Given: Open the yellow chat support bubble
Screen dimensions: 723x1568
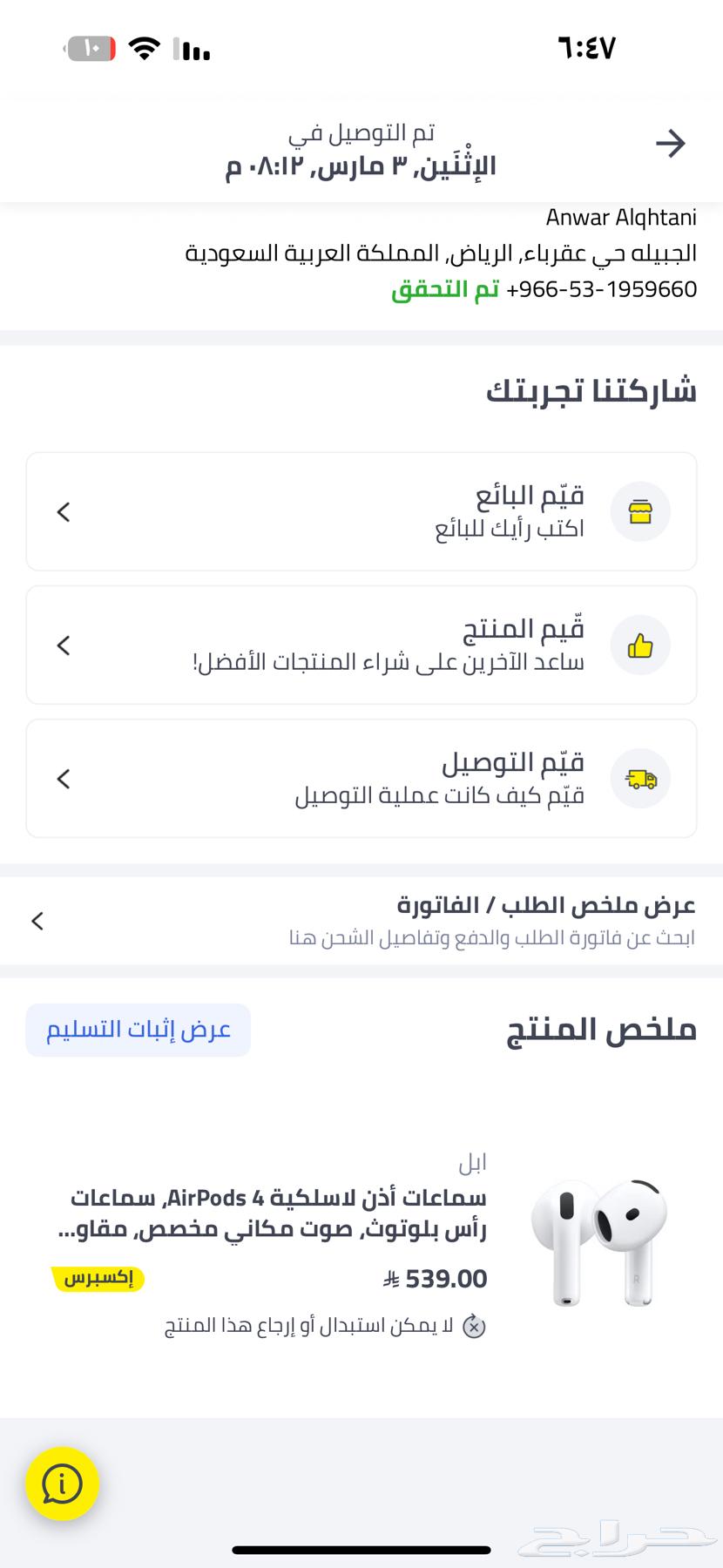Looking at the screenshot, I should point(62,1485).
